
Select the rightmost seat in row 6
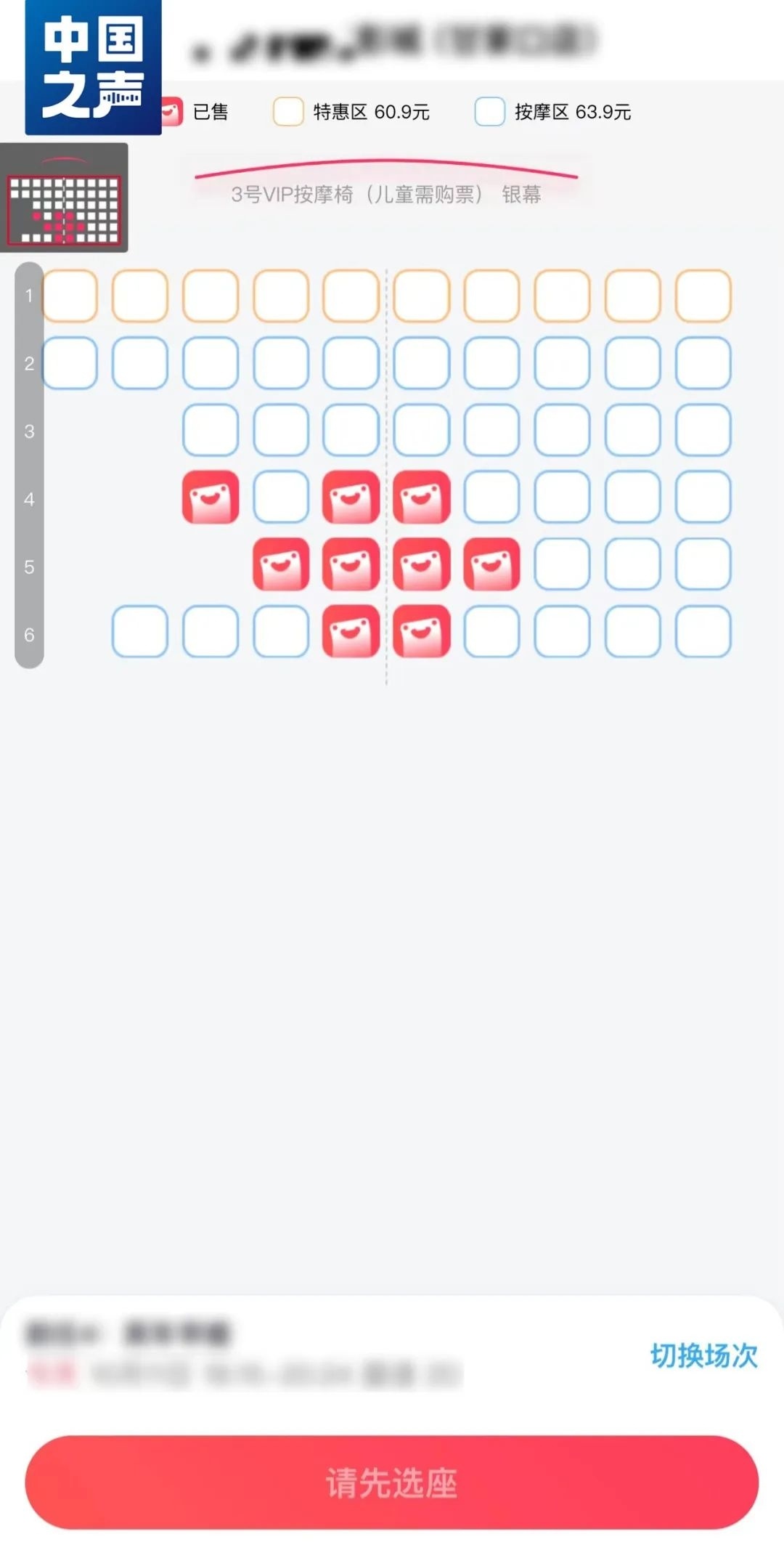click(x=703, y=632)
